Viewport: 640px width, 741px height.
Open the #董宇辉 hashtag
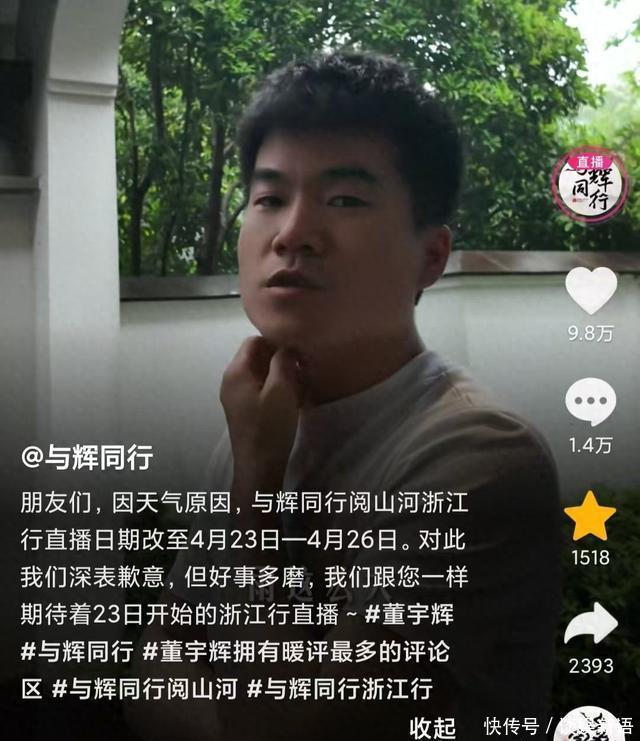(416, 614)
